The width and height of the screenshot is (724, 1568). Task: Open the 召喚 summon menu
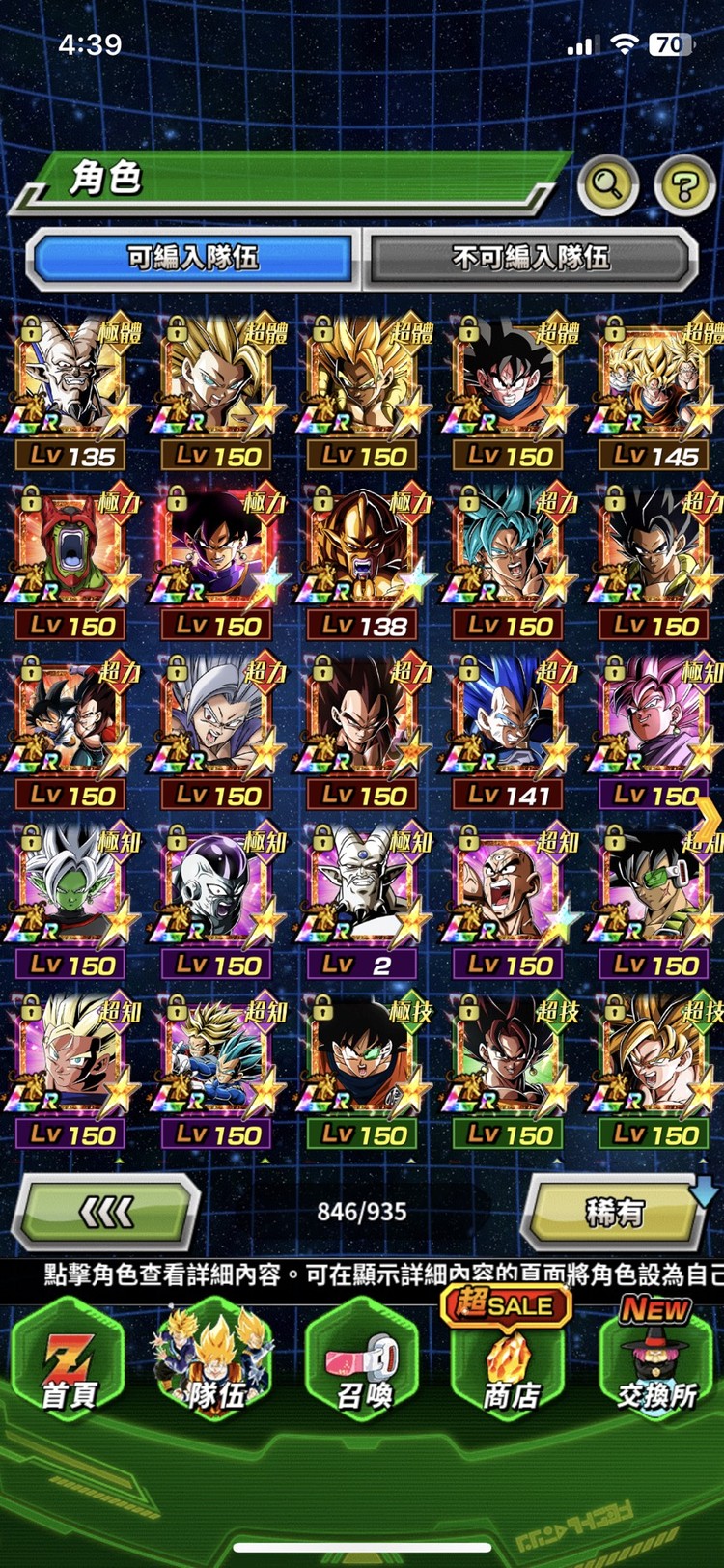(363, 1361)
